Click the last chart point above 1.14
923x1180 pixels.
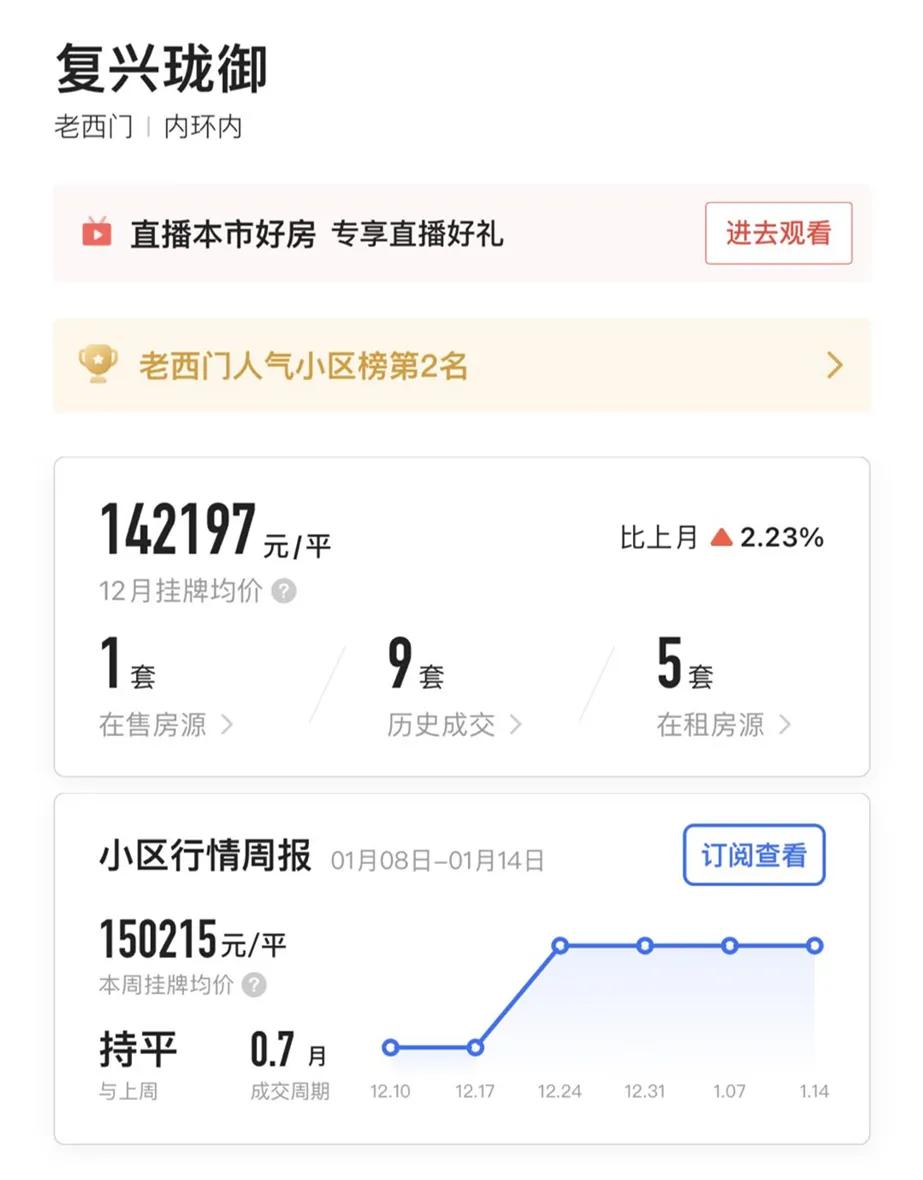tap(815, 944)
